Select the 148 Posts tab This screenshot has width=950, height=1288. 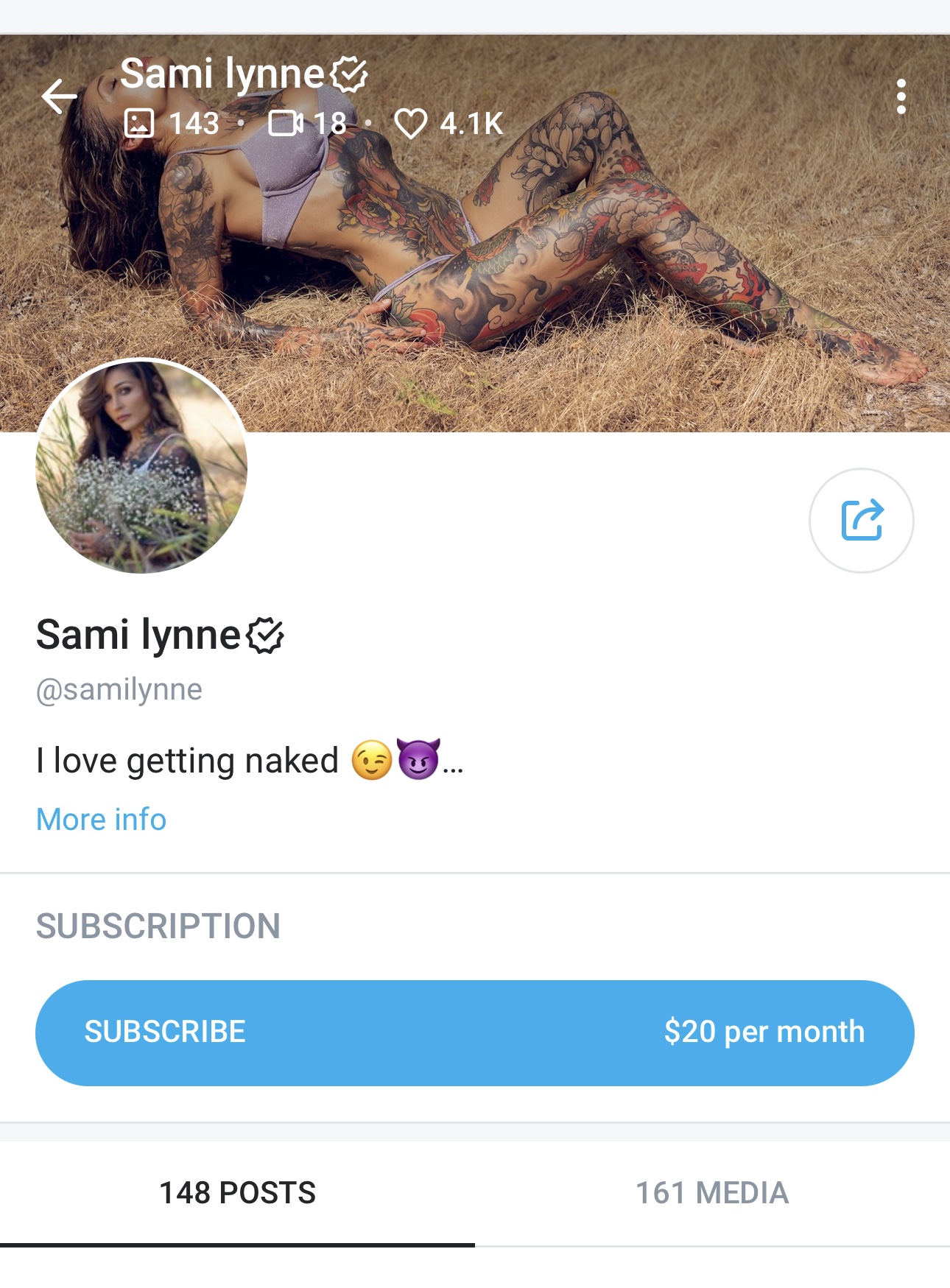click(x=237, y=1193)
